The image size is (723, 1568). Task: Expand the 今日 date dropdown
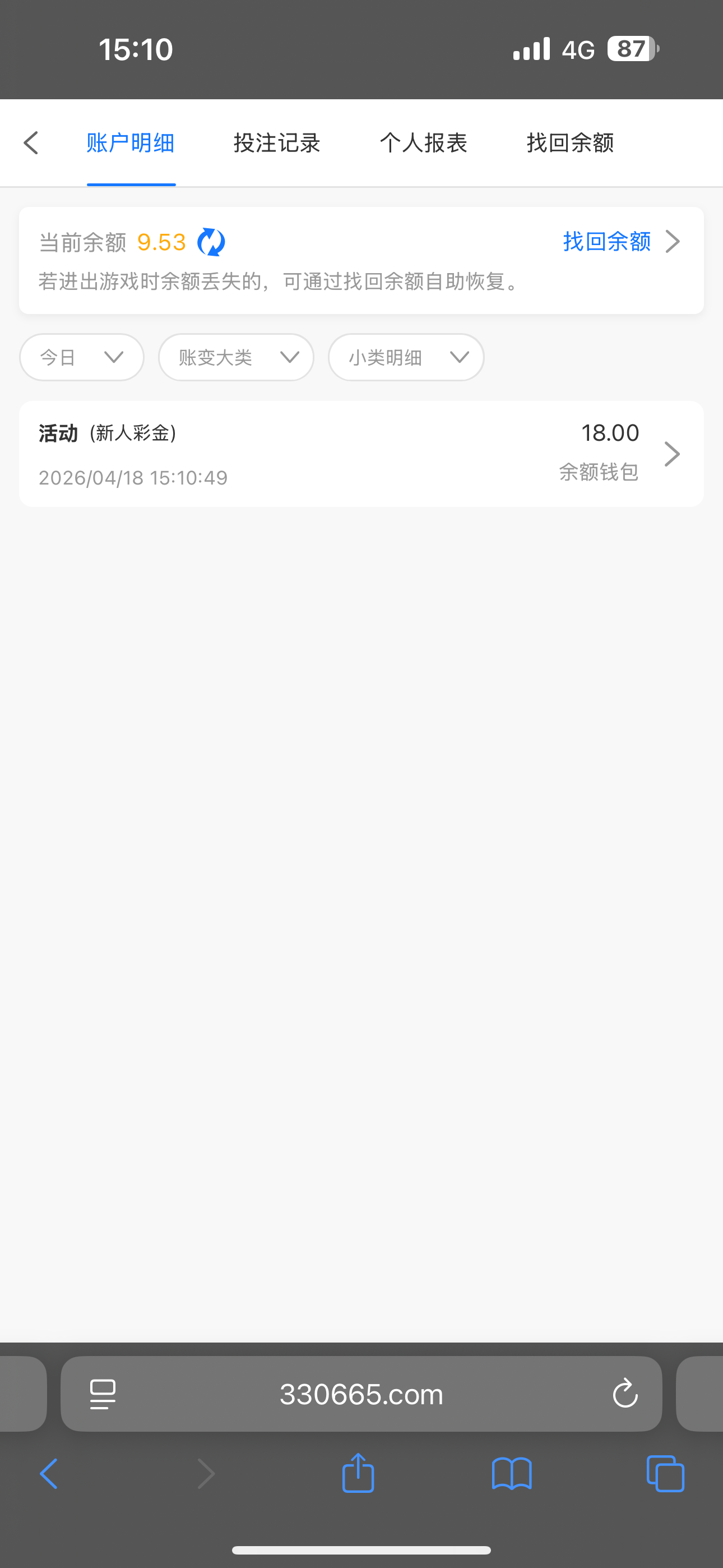point(82,357)
